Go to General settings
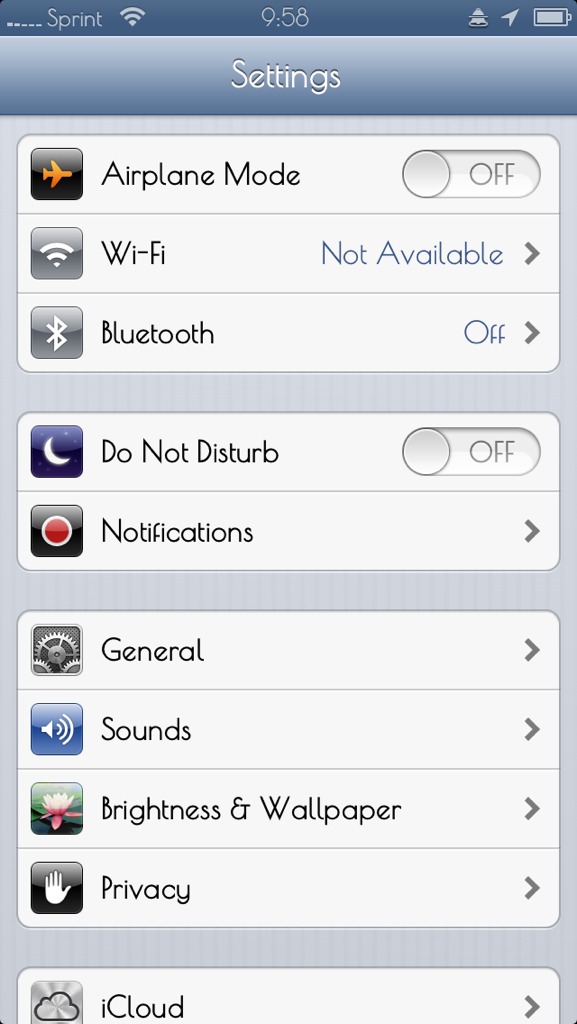The image size is (577, 1024). (288, 650)
